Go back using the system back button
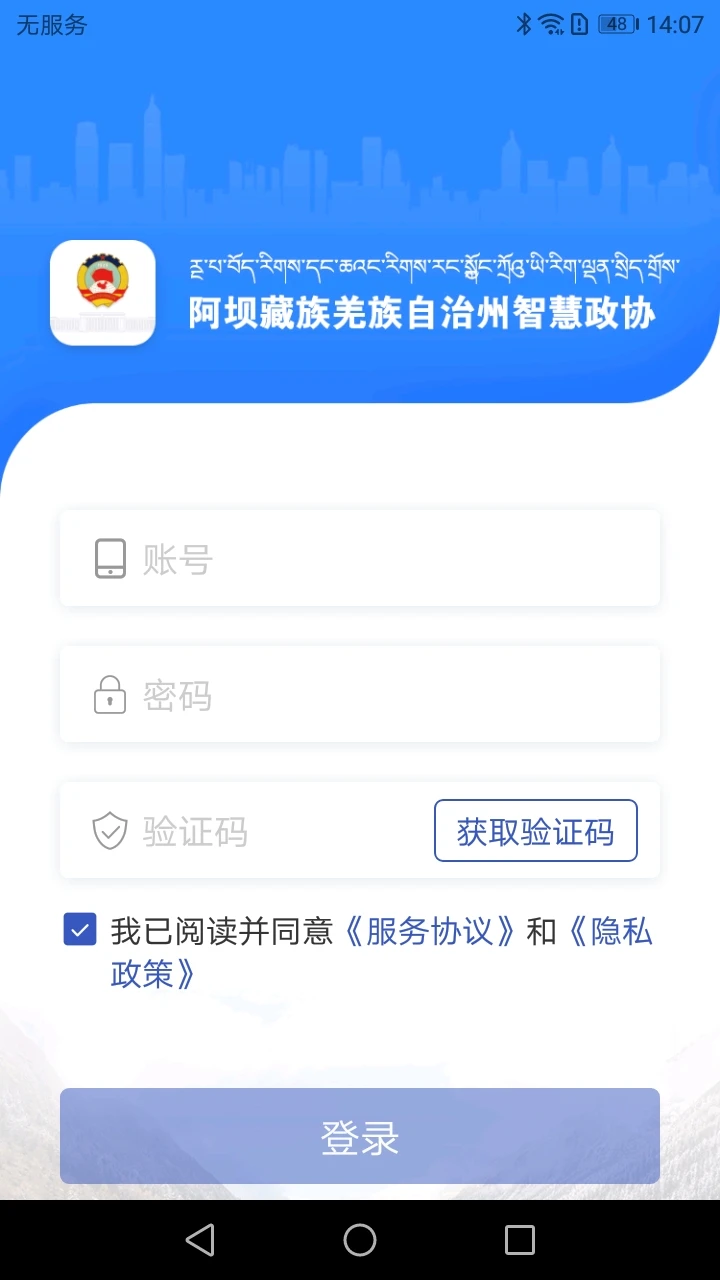Screen dimensions: 720x1280 (x=200, y=1240)
